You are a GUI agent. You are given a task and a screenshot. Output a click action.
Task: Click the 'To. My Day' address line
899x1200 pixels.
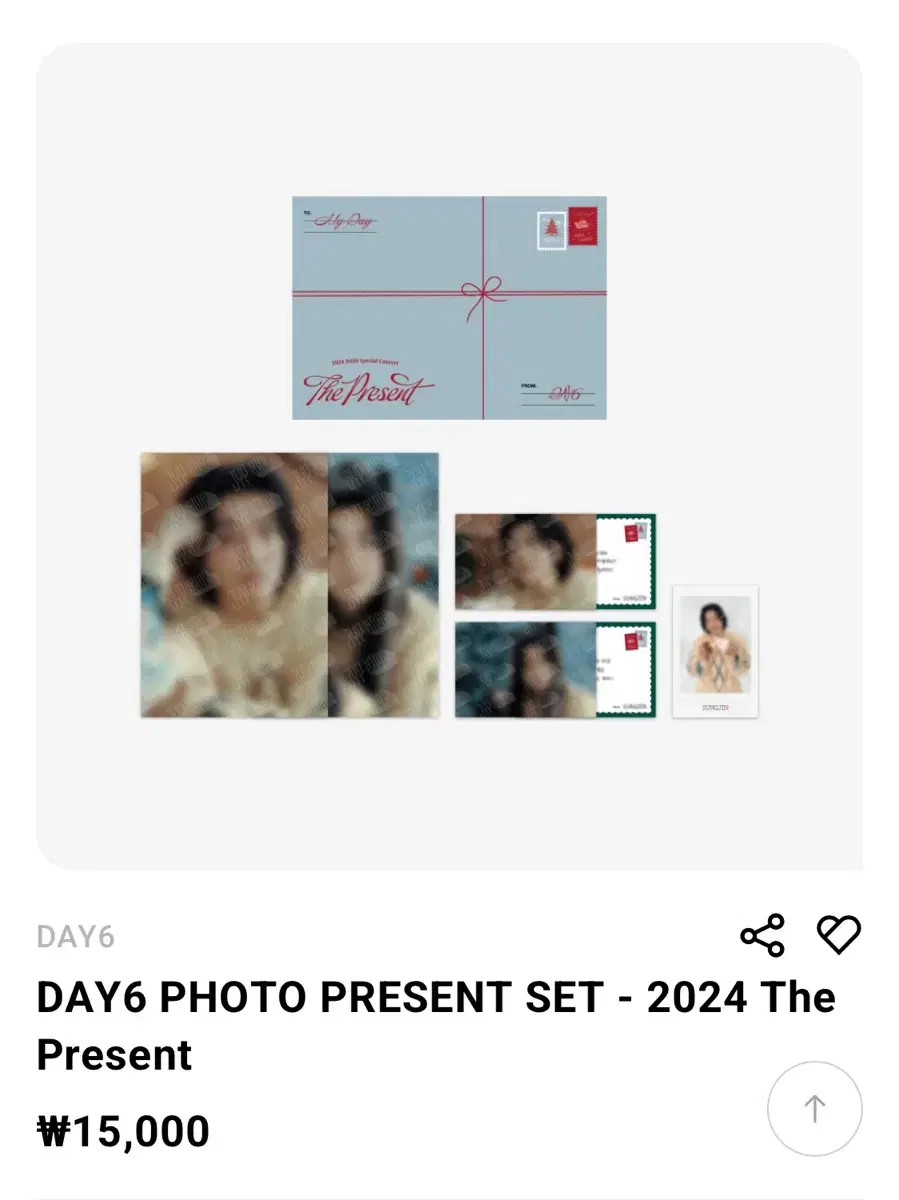[x=340, y=221]
